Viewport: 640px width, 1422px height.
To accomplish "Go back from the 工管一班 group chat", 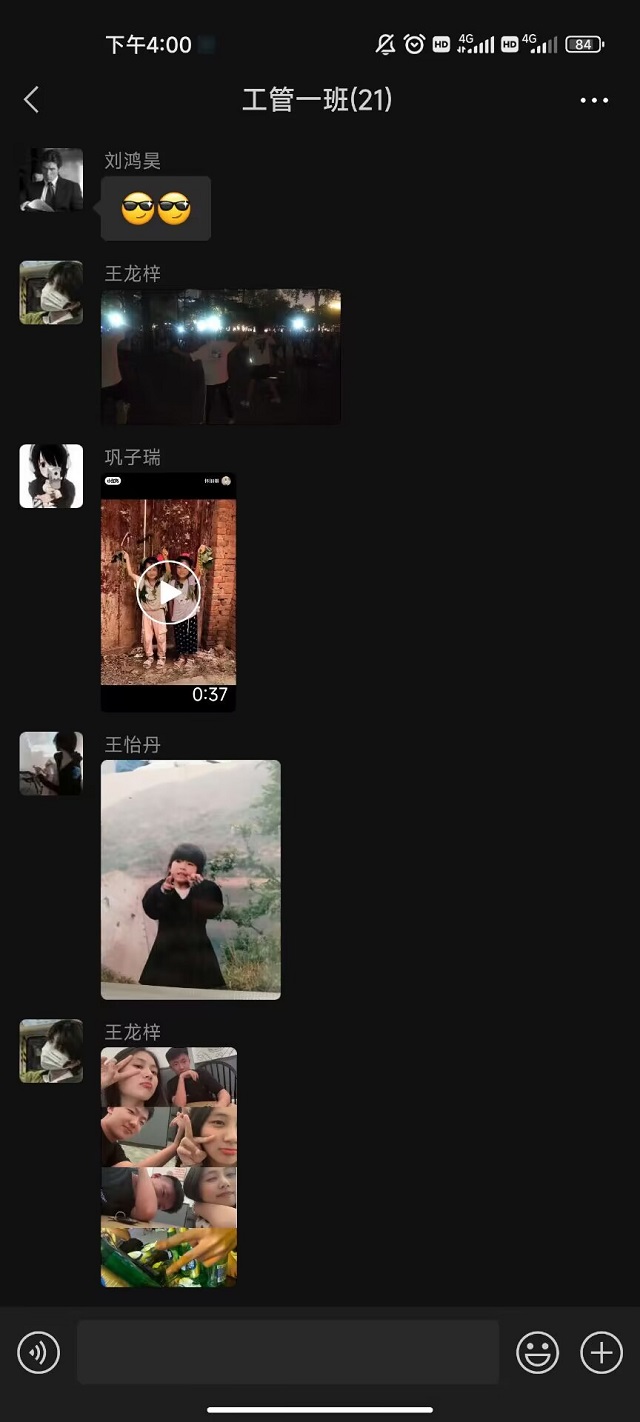I will (32, 99).
